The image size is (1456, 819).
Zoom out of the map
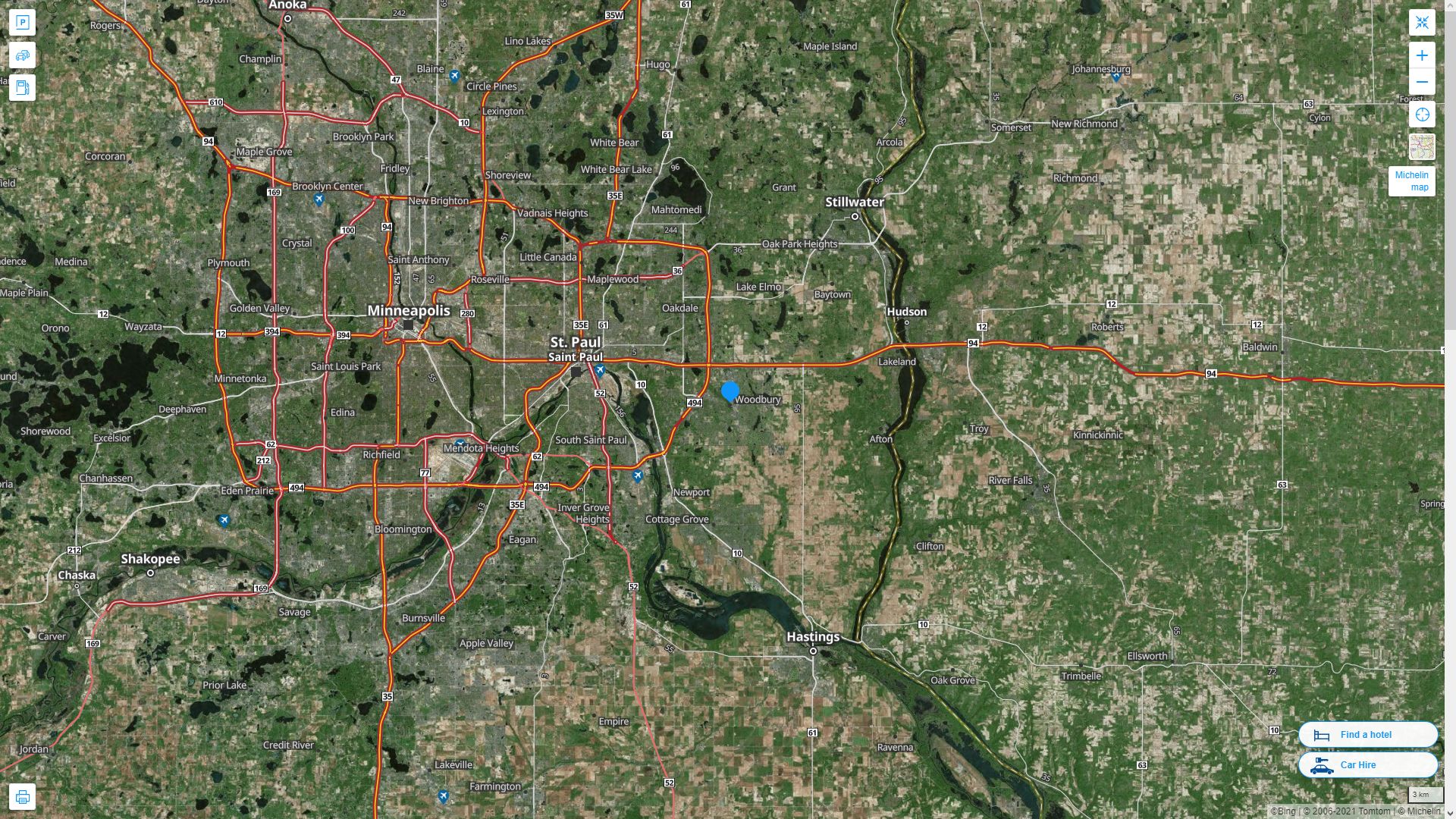[x=1422, y=82]
